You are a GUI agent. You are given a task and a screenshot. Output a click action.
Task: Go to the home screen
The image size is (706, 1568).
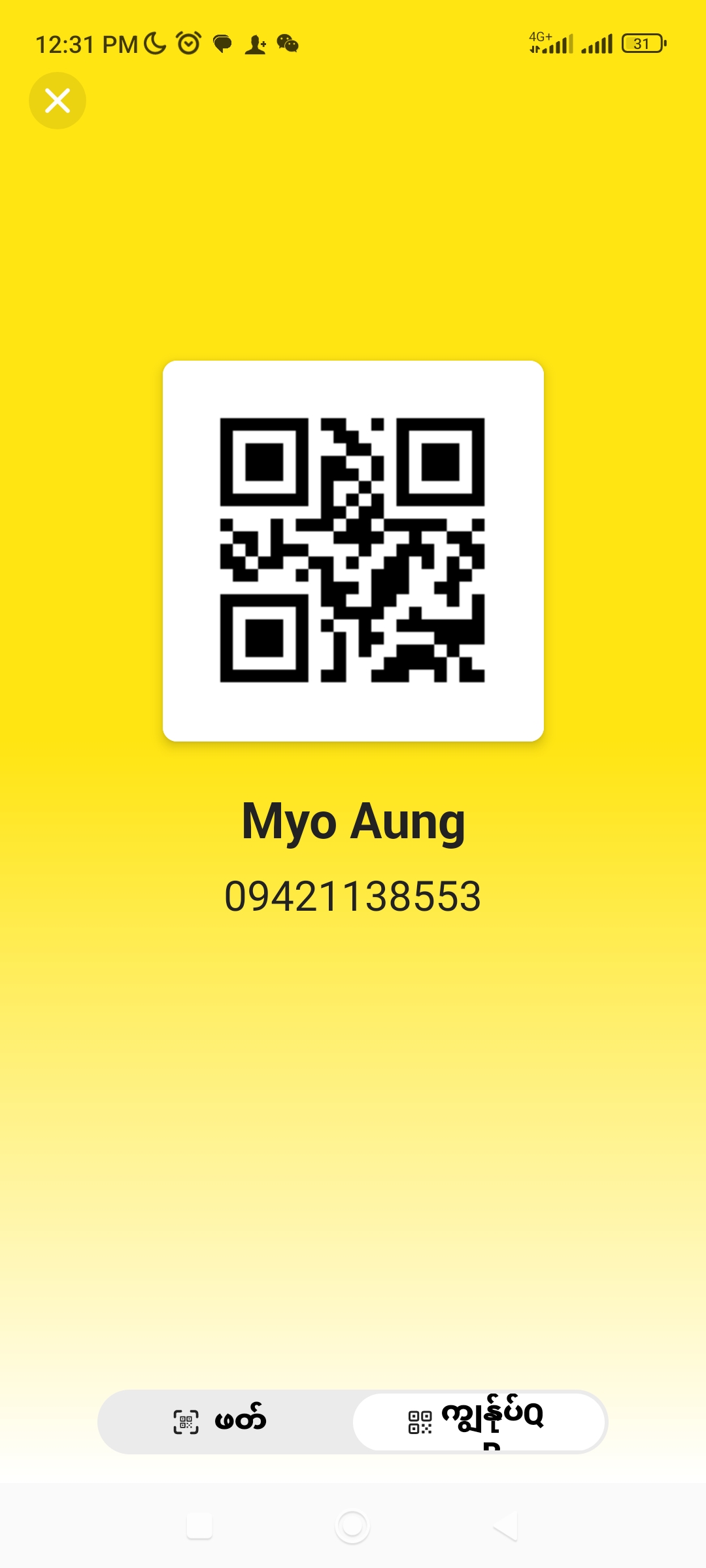click(352, 1526)
